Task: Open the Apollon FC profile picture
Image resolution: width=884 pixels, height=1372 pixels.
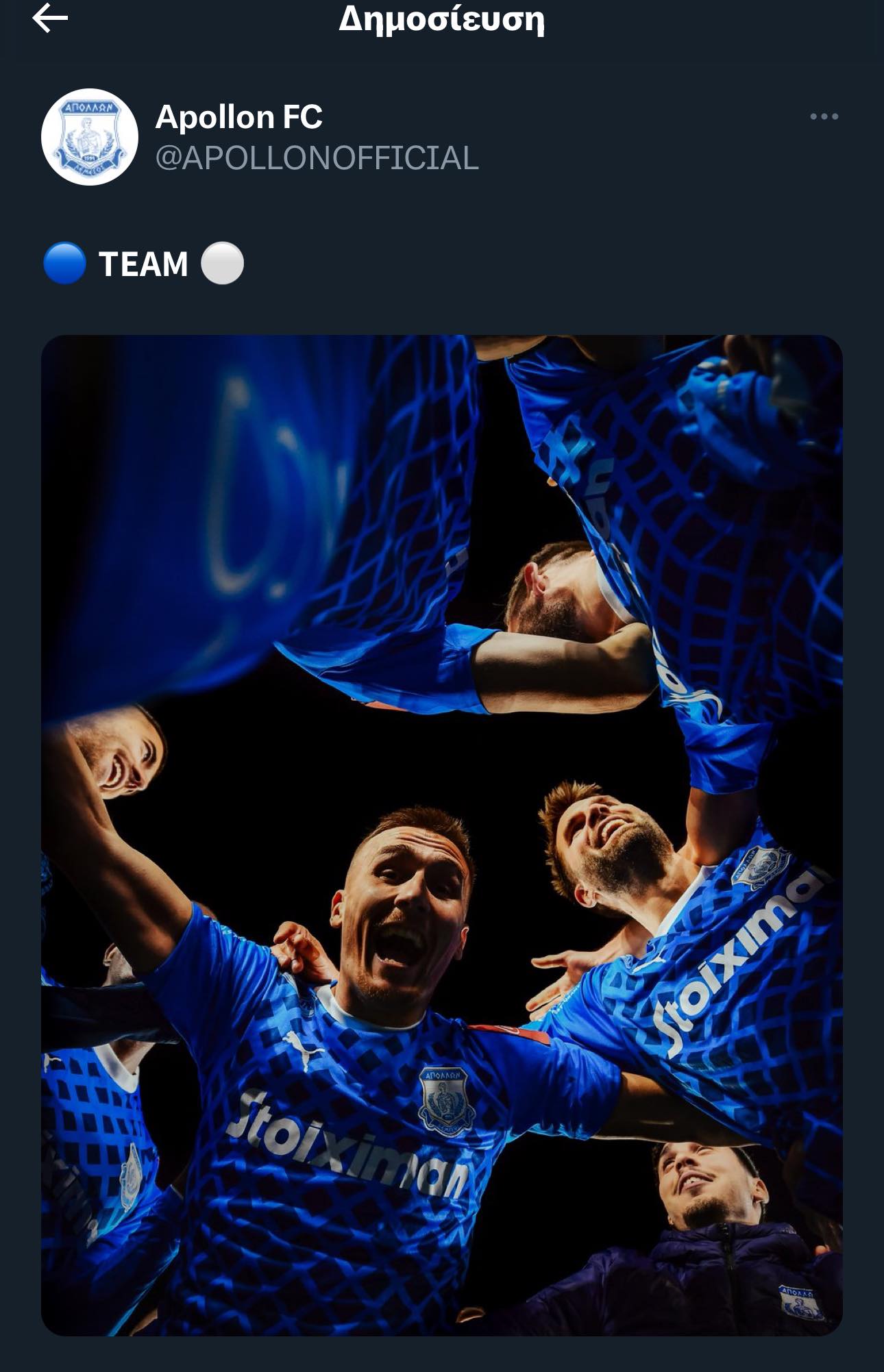Action: coord(90,137)
